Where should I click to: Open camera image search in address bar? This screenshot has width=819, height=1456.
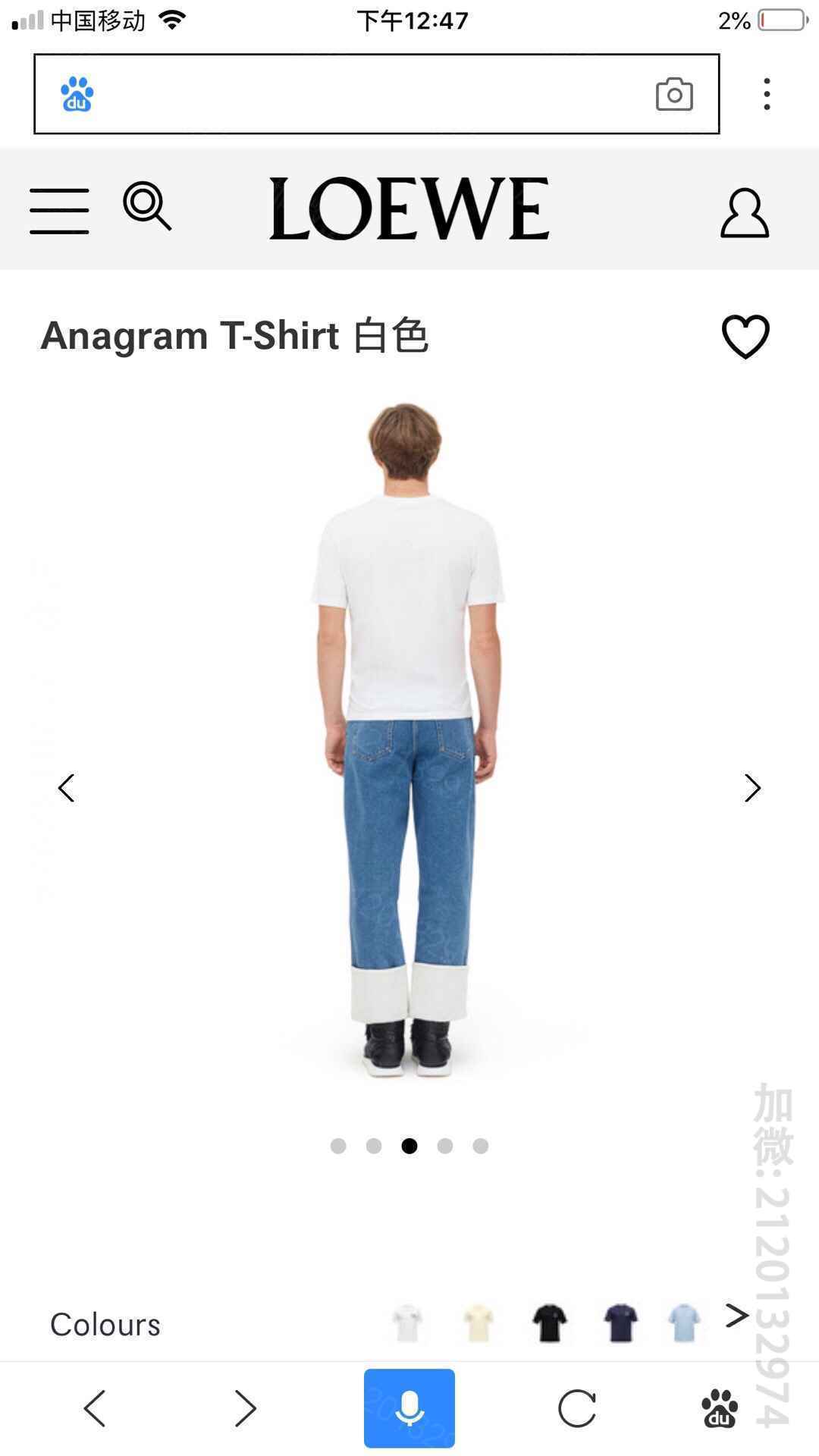coord(673,94)
